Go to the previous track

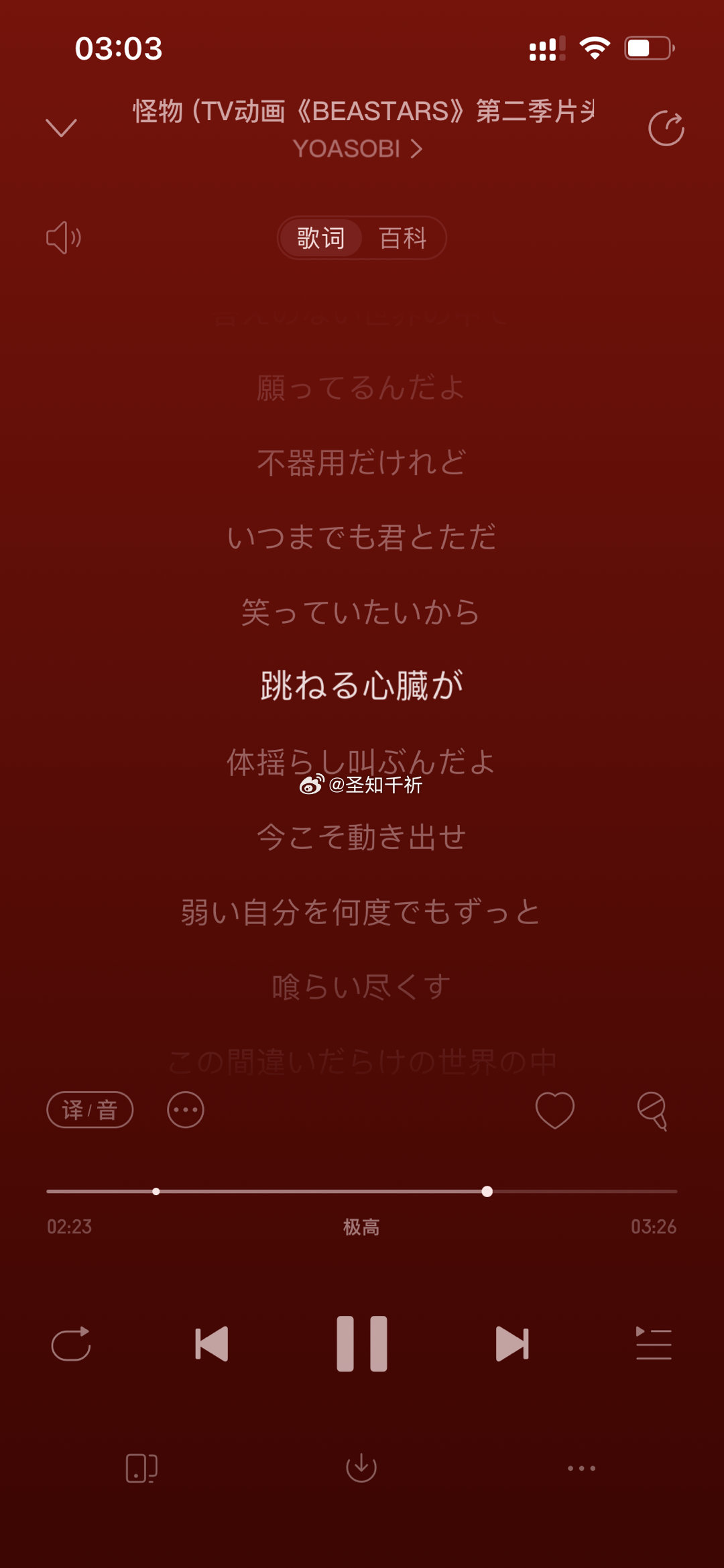click(212, 1343)
